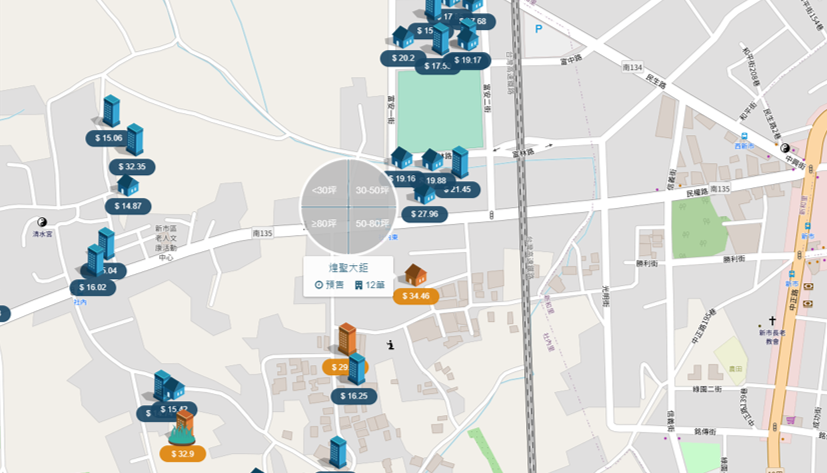Open the $27.96 property marker
This screenshot has height=473, width=827.
[425, 214]
